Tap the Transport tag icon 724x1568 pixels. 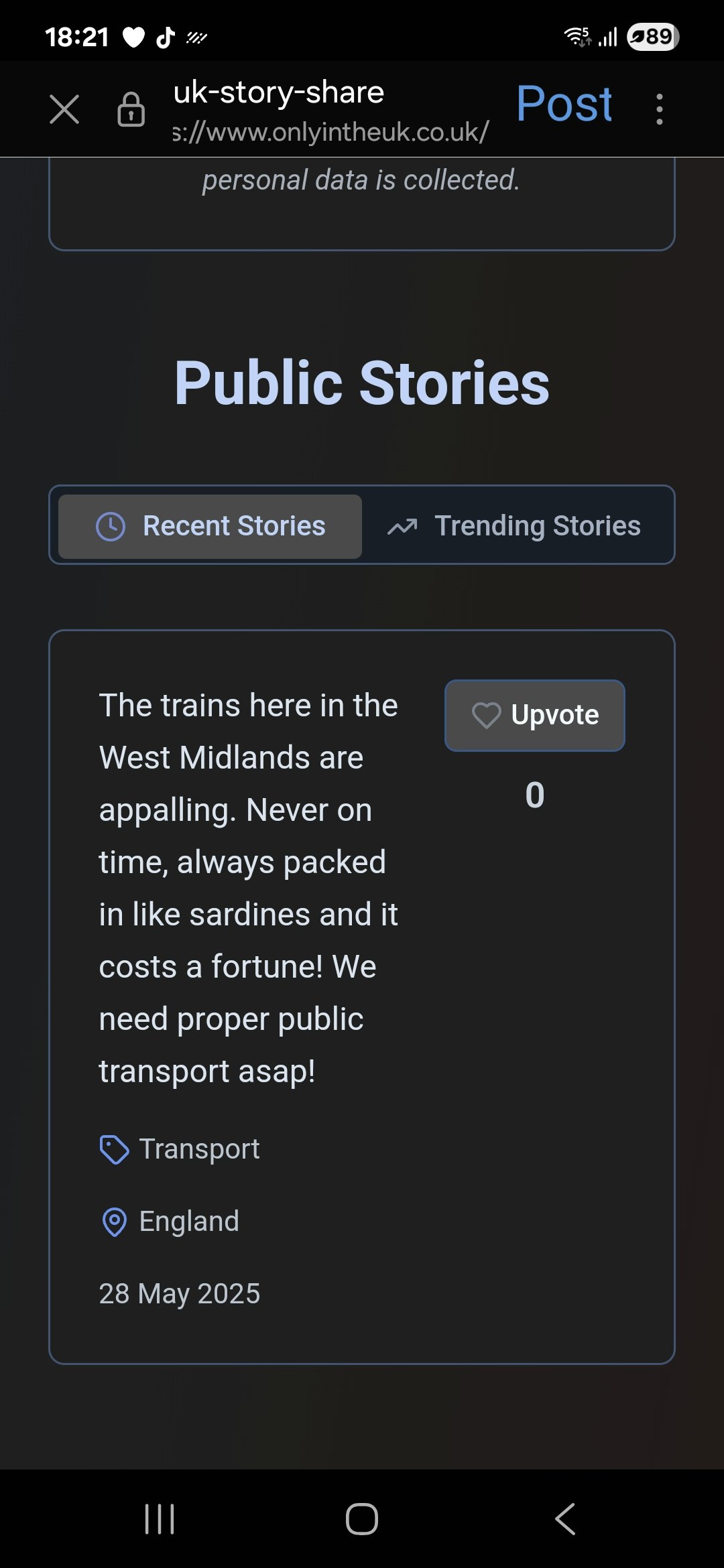[x=115, y=1149]
